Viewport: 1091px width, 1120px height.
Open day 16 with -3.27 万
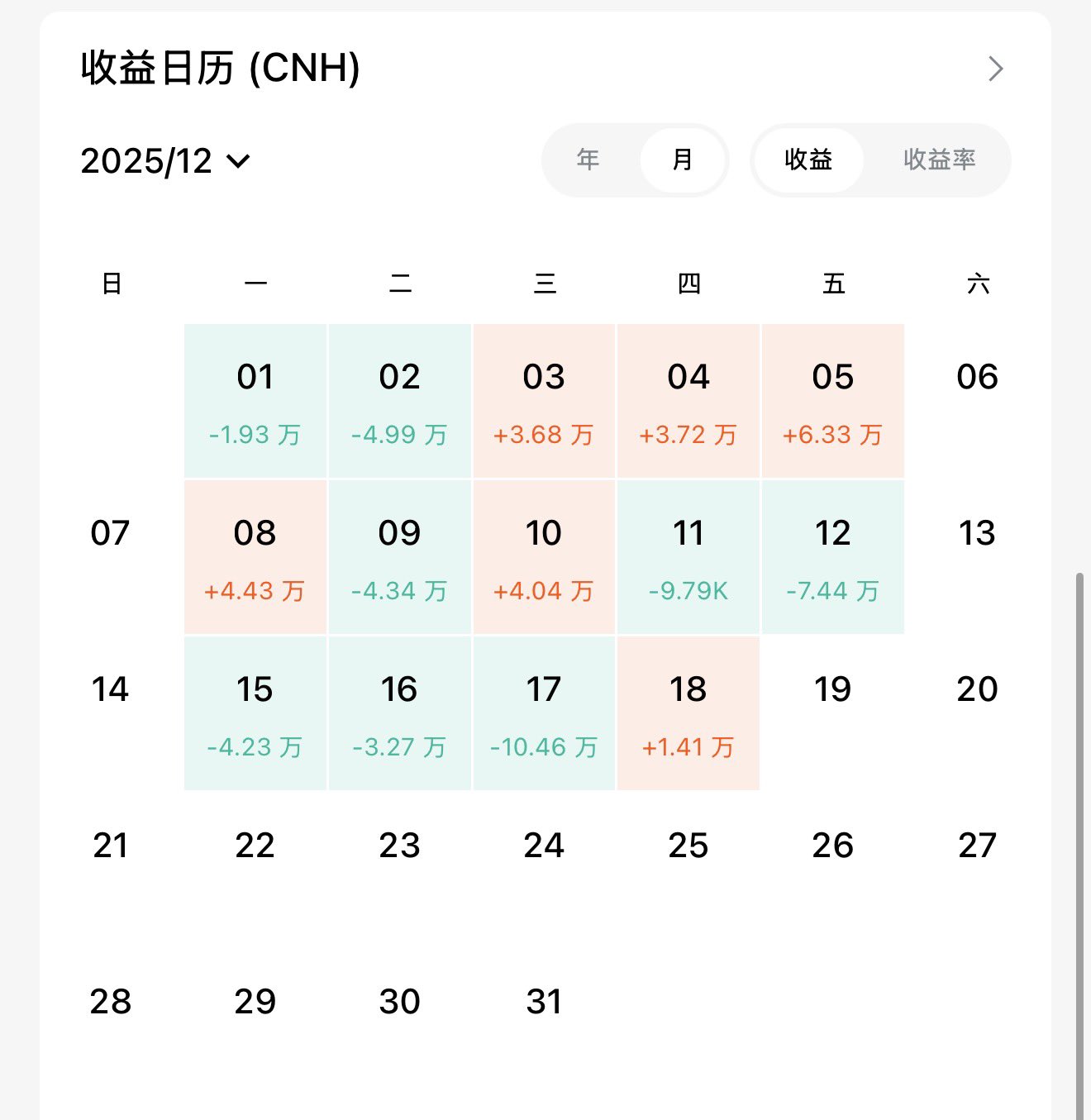(x=400, y=713)
